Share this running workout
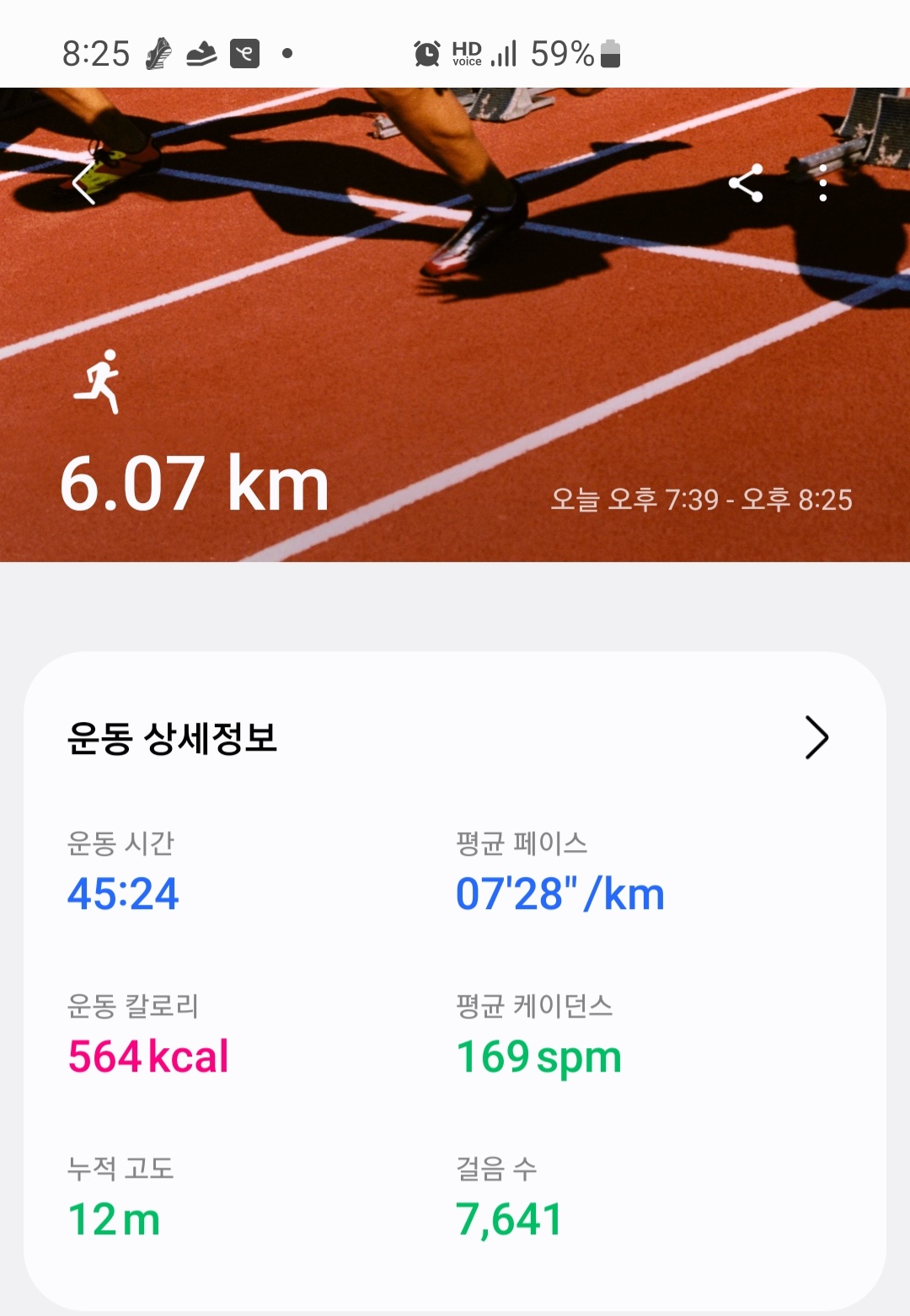 746,183
